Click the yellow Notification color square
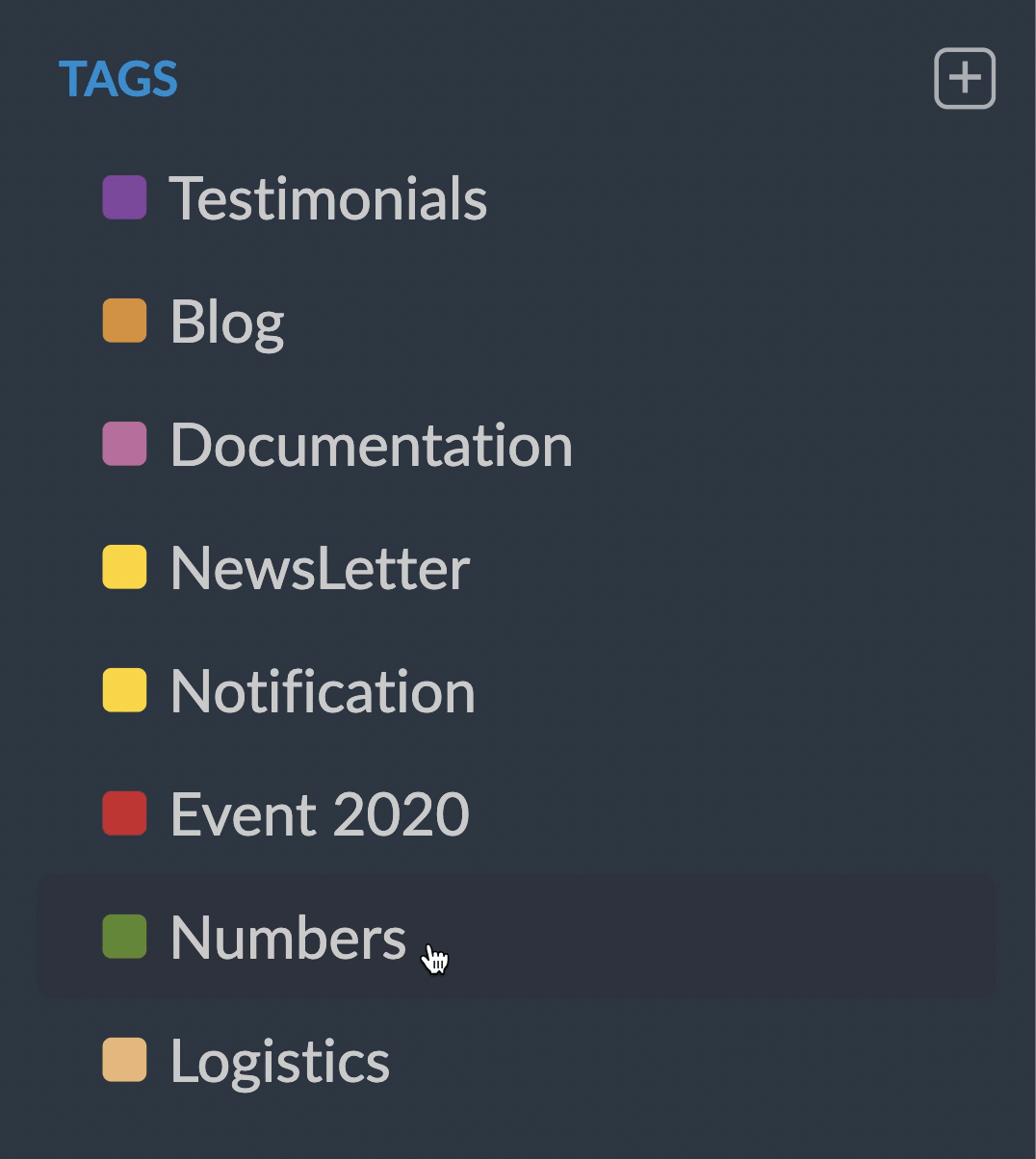The height and width of the screenshot is (1159, 1036). coord(124,690)
